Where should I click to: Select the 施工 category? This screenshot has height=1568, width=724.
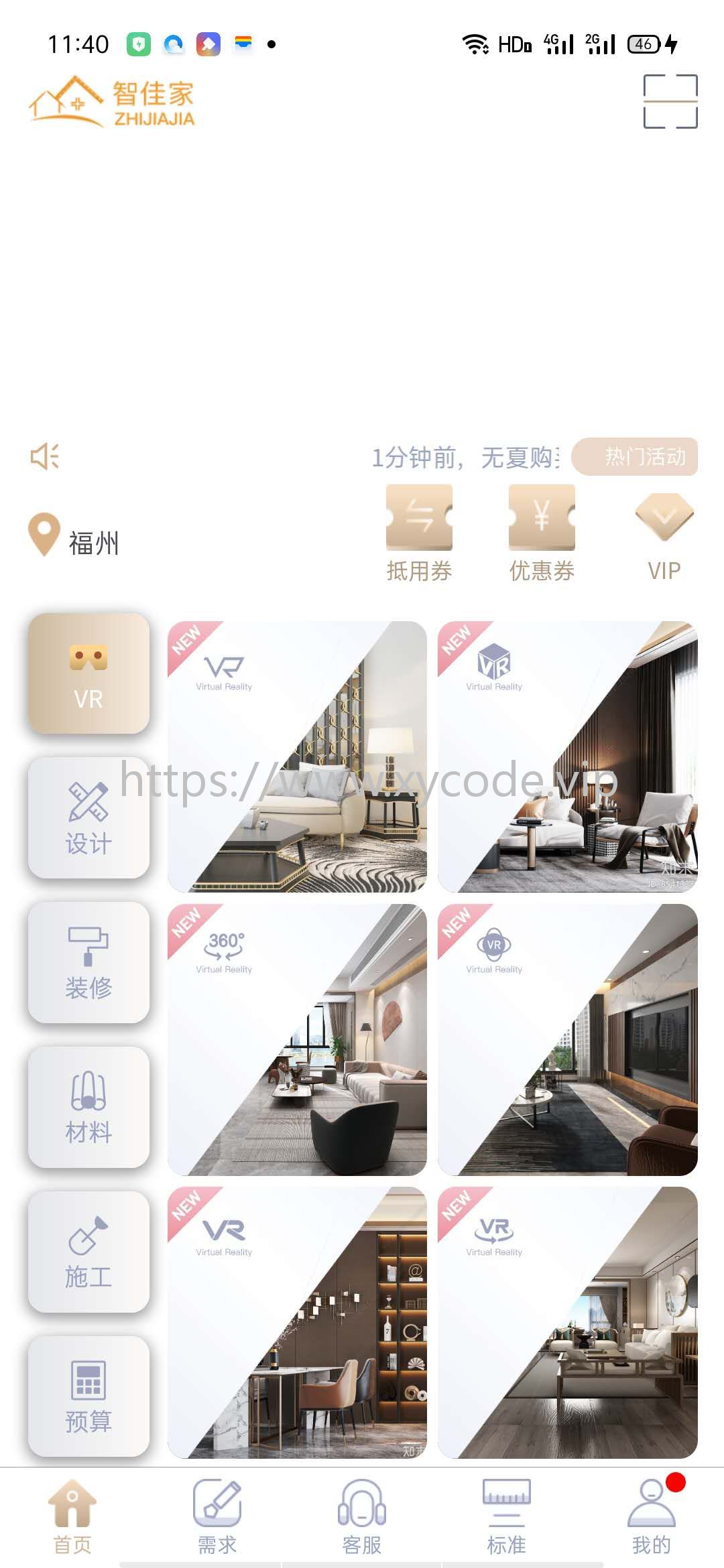click(88, 1252)
